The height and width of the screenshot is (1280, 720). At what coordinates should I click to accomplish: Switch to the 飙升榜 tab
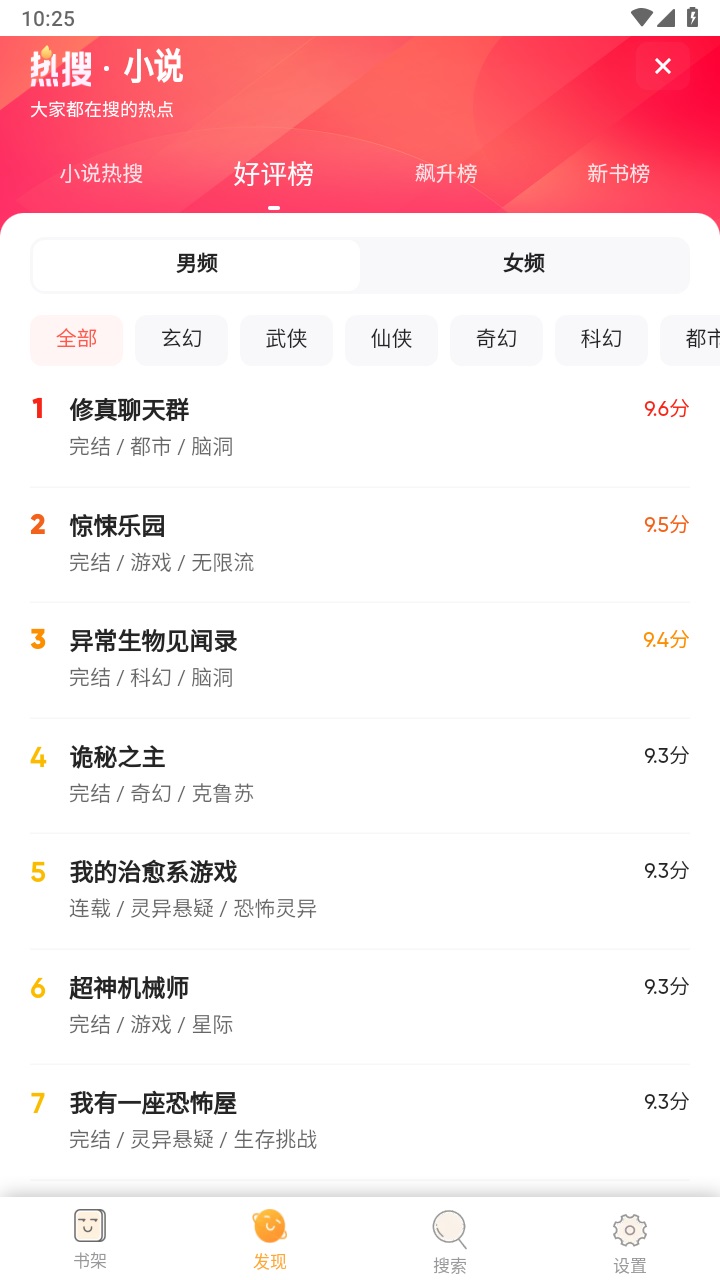pyautogui.click(x=446, y=173)
